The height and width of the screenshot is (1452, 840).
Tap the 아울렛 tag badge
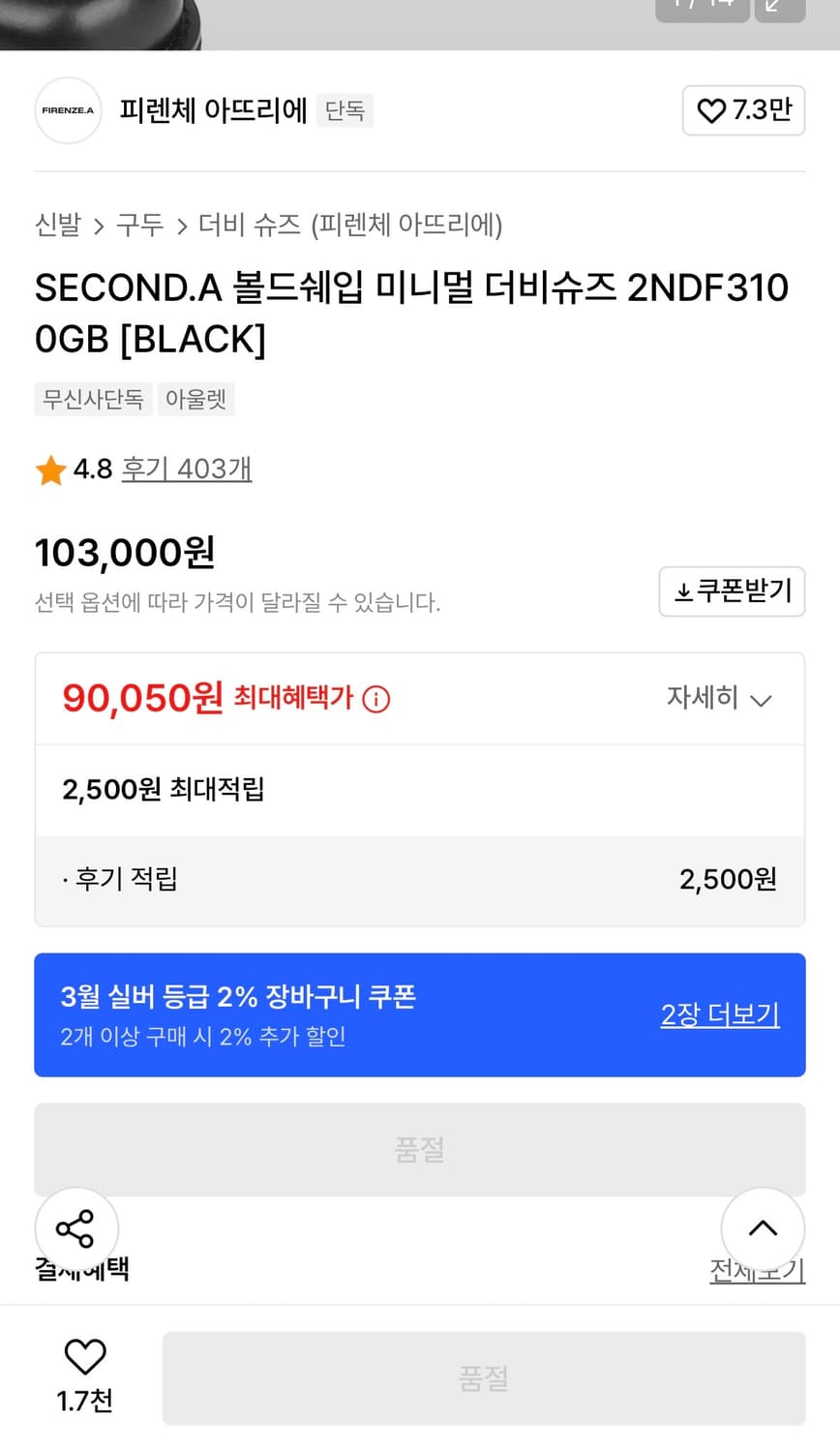click(196, 399)
